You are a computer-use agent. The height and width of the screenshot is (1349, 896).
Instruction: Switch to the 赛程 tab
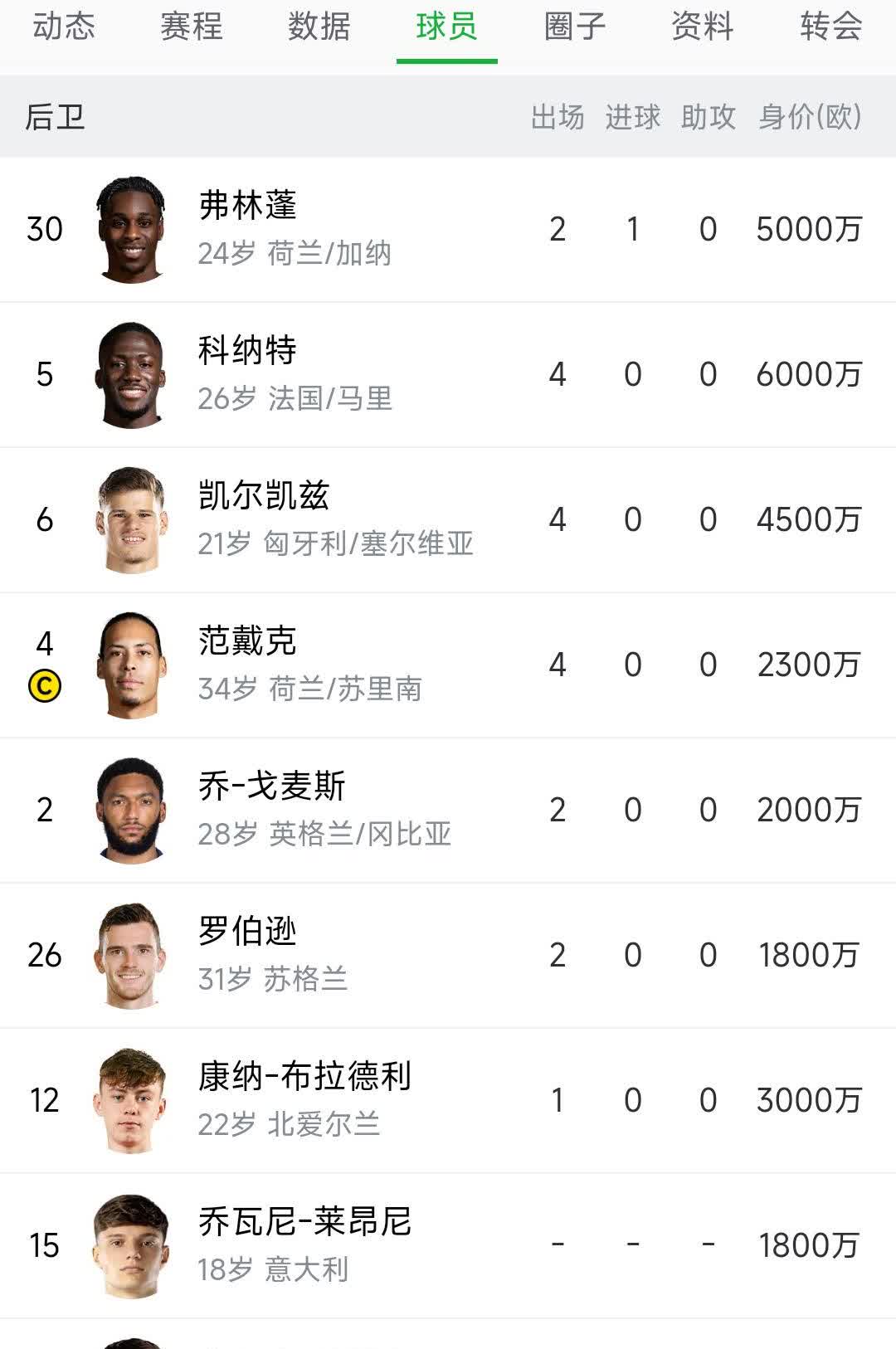(x=192, y=27)
